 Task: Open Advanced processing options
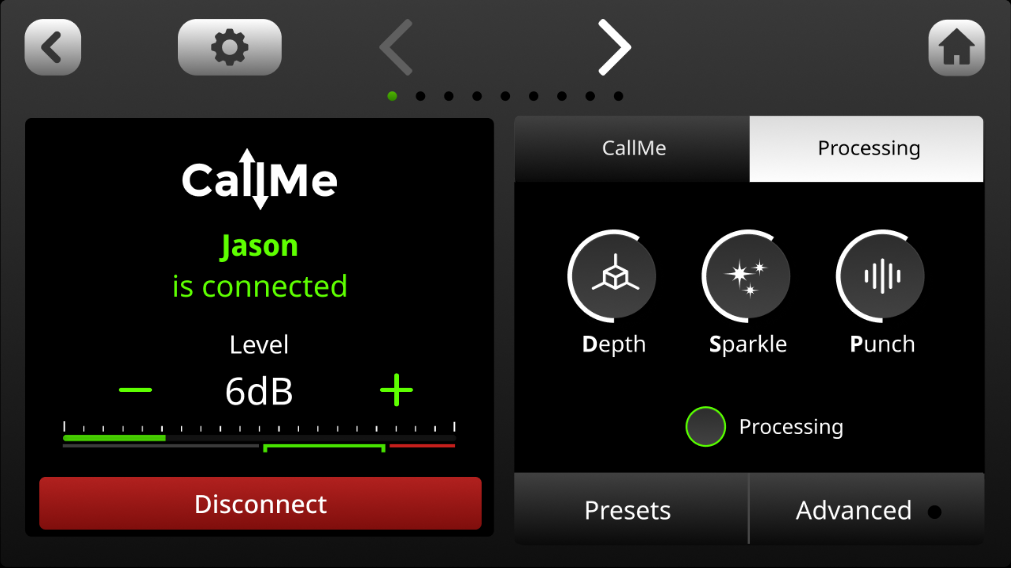point(866,510)
